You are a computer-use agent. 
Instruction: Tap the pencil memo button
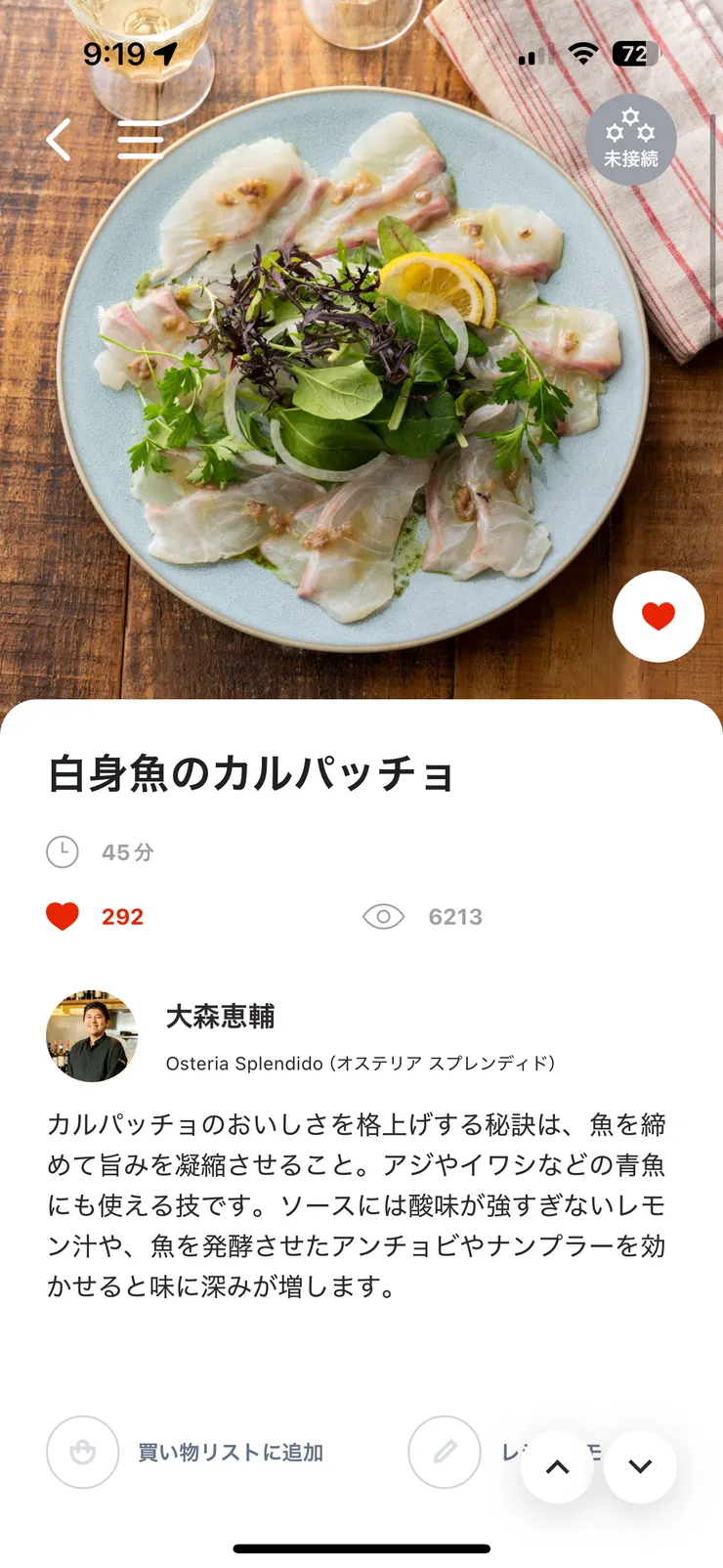click(445, 1453)
